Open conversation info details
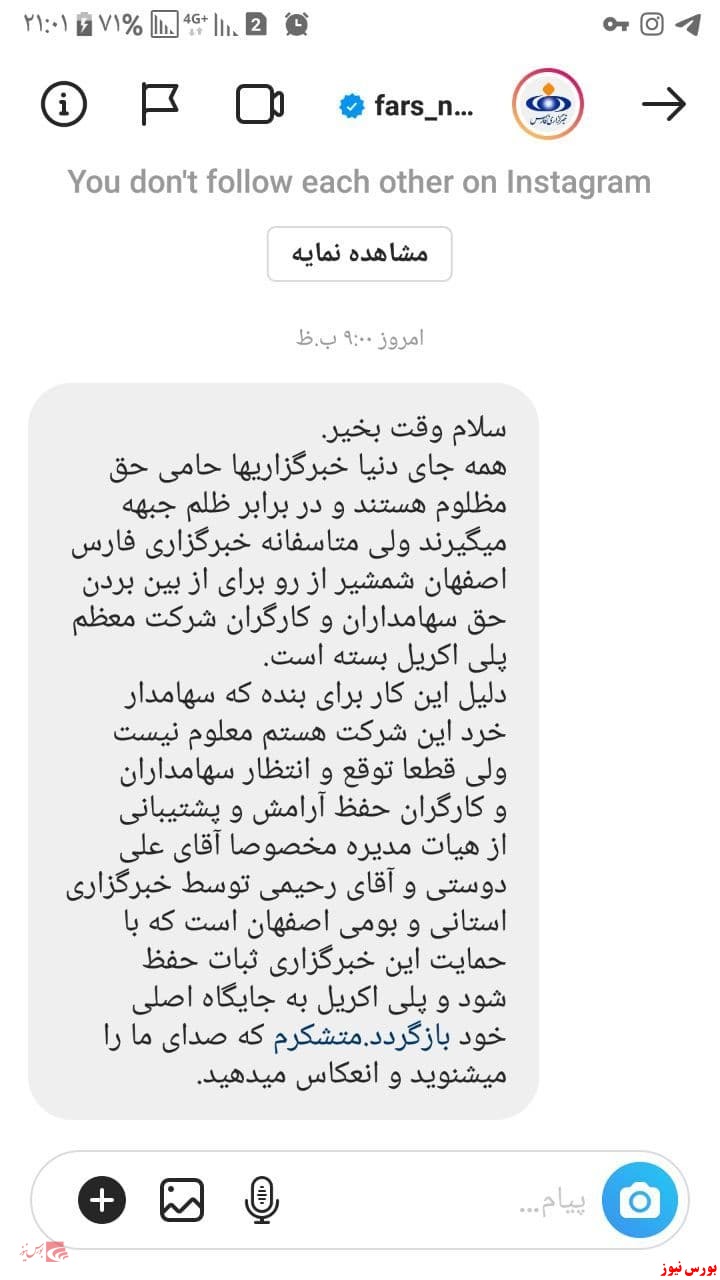720x1280 pixels. pyautogui.click(x=64, y=104)
